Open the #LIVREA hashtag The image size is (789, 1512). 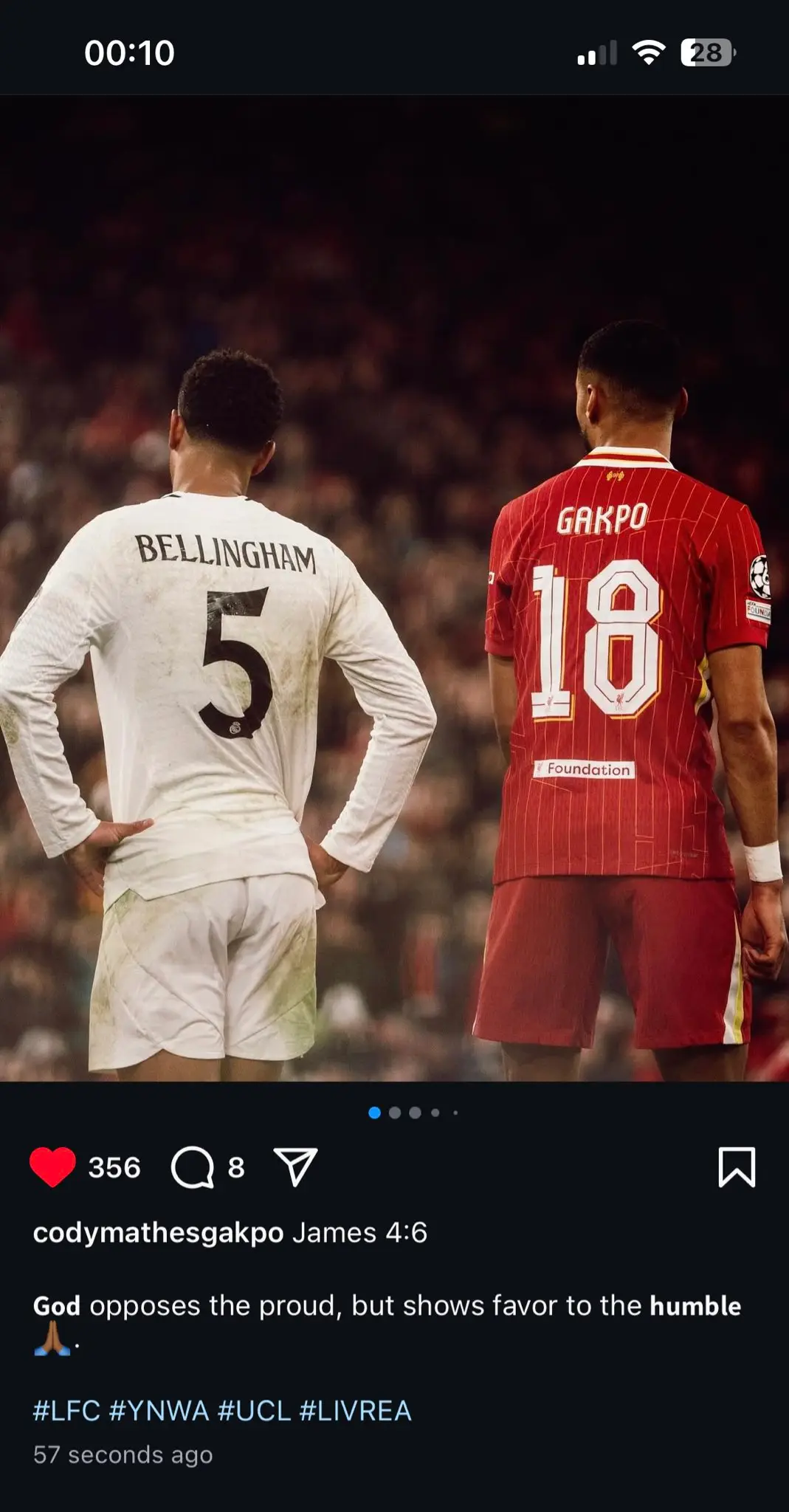(x=355, y=1411)
